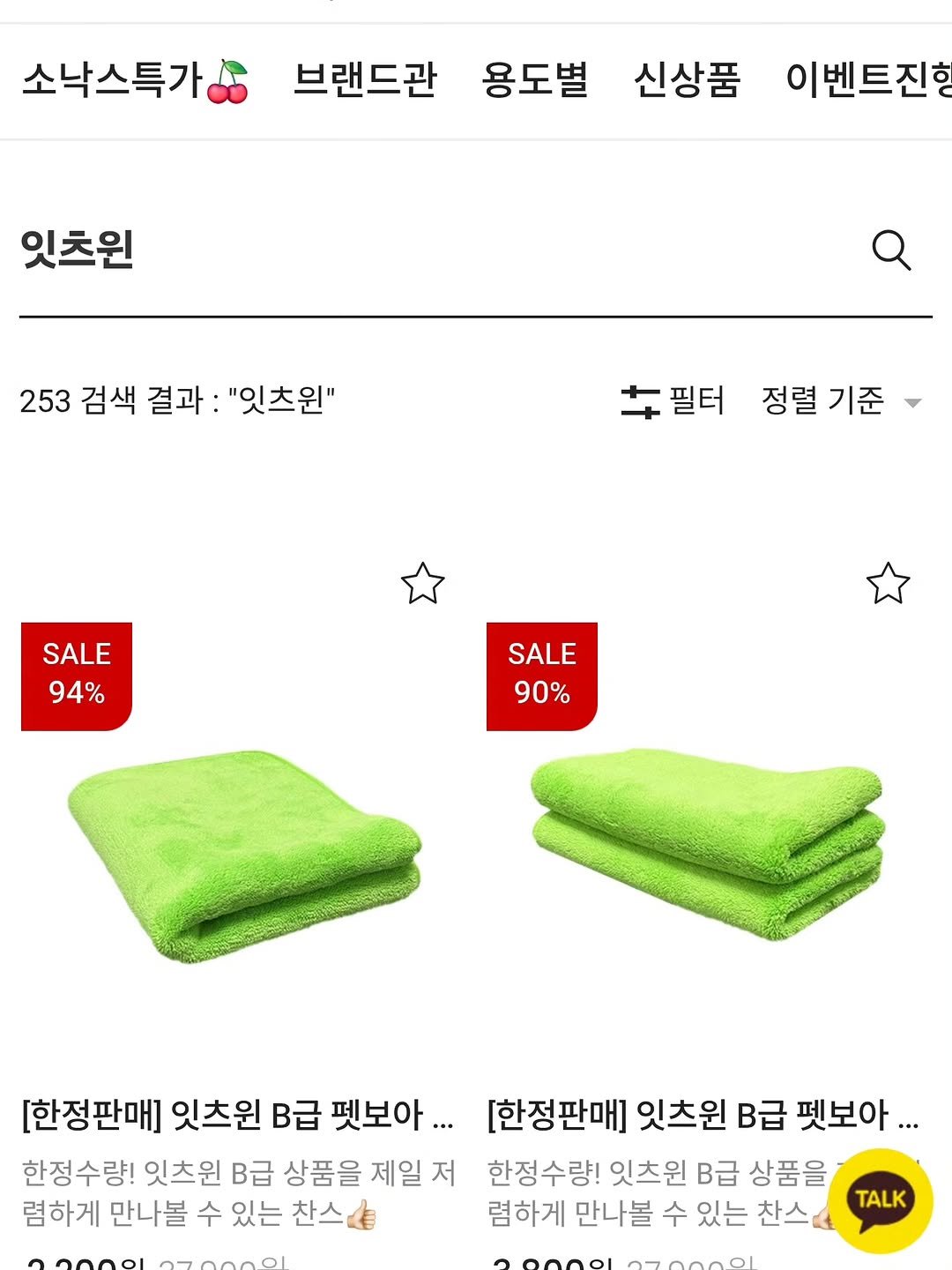Open the 이벤트진행 tab

tap(867, 80)
